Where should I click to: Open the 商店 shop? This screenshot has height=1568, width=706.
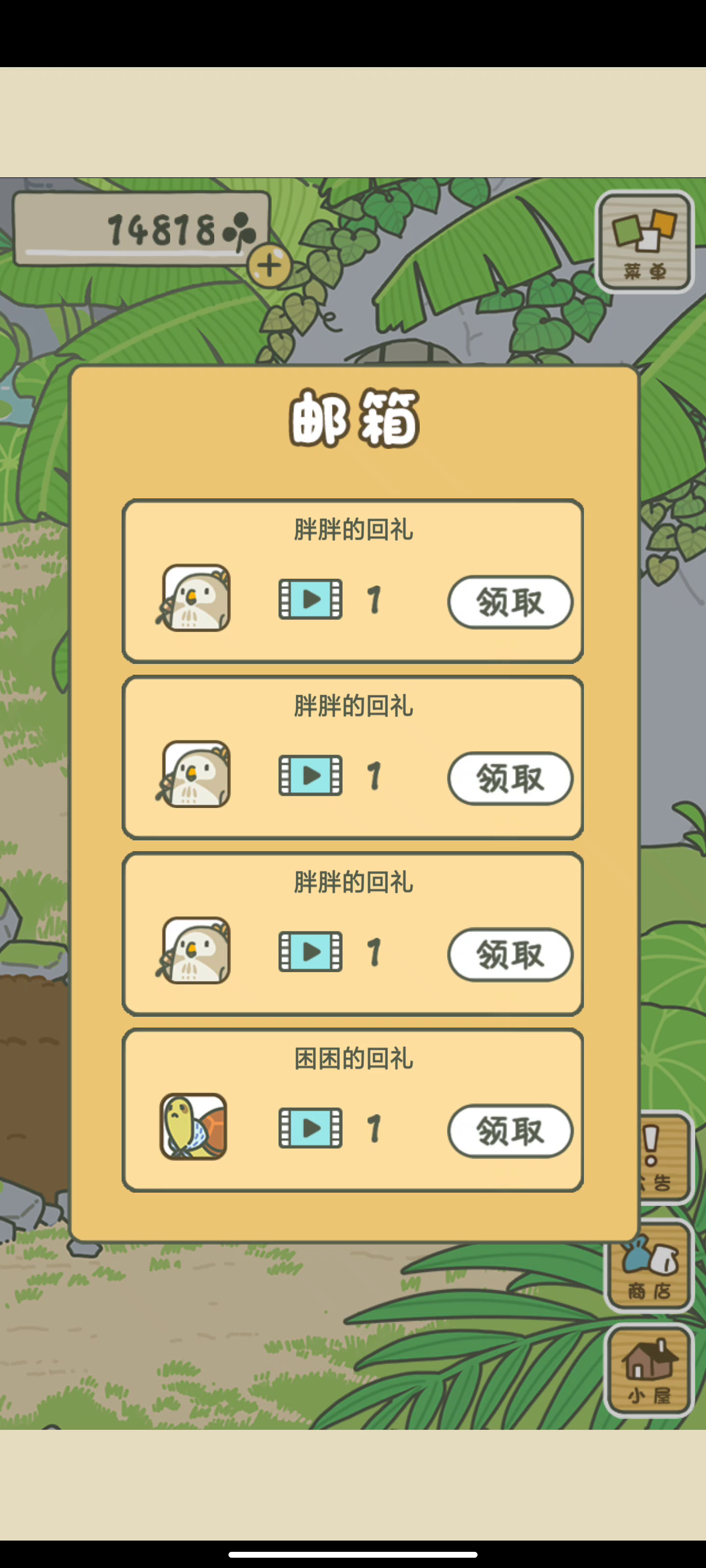click(x=649, y=1267)
